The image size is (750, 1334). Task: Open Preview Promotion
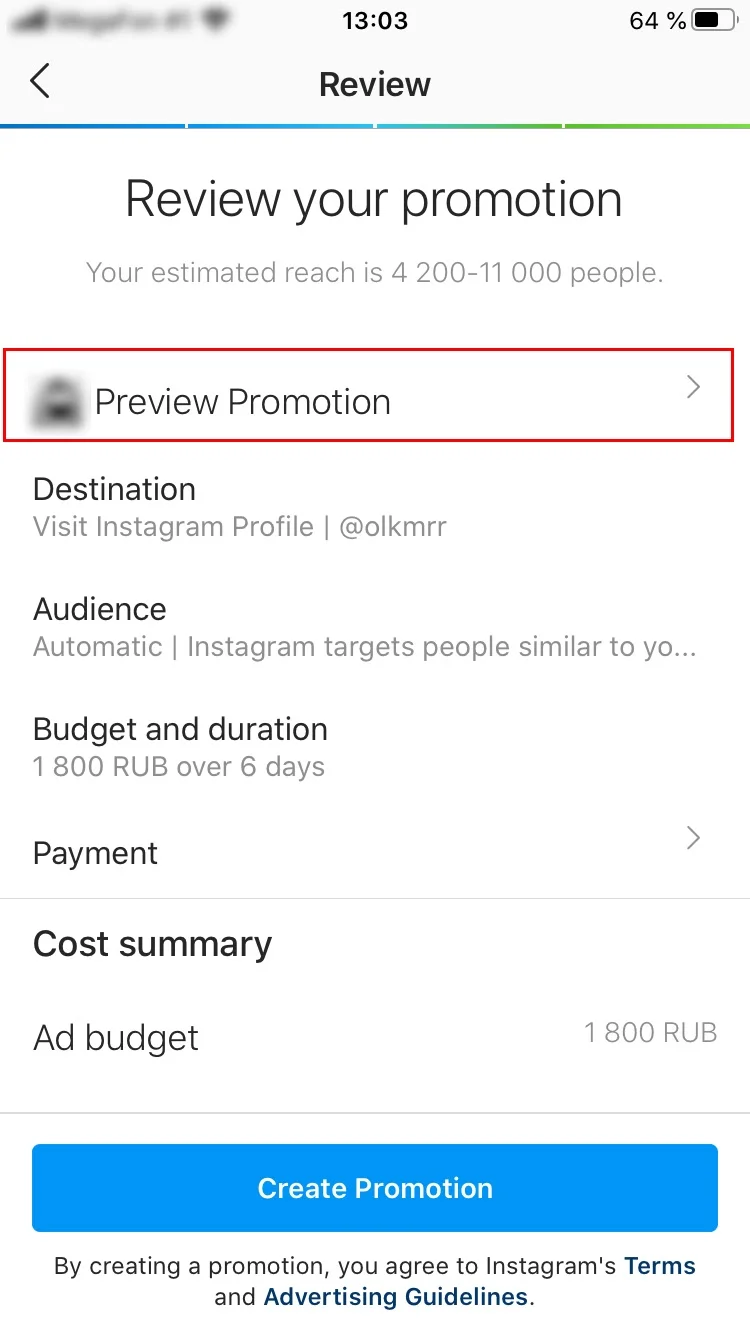click(x=368, y=395)
